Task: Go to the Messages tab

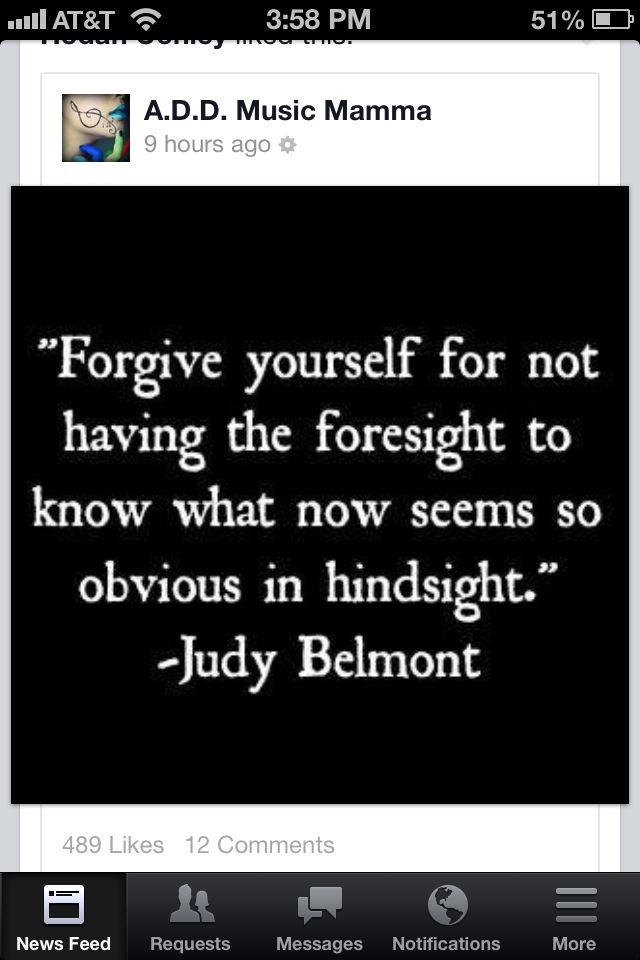Action: tap(319, 917)
